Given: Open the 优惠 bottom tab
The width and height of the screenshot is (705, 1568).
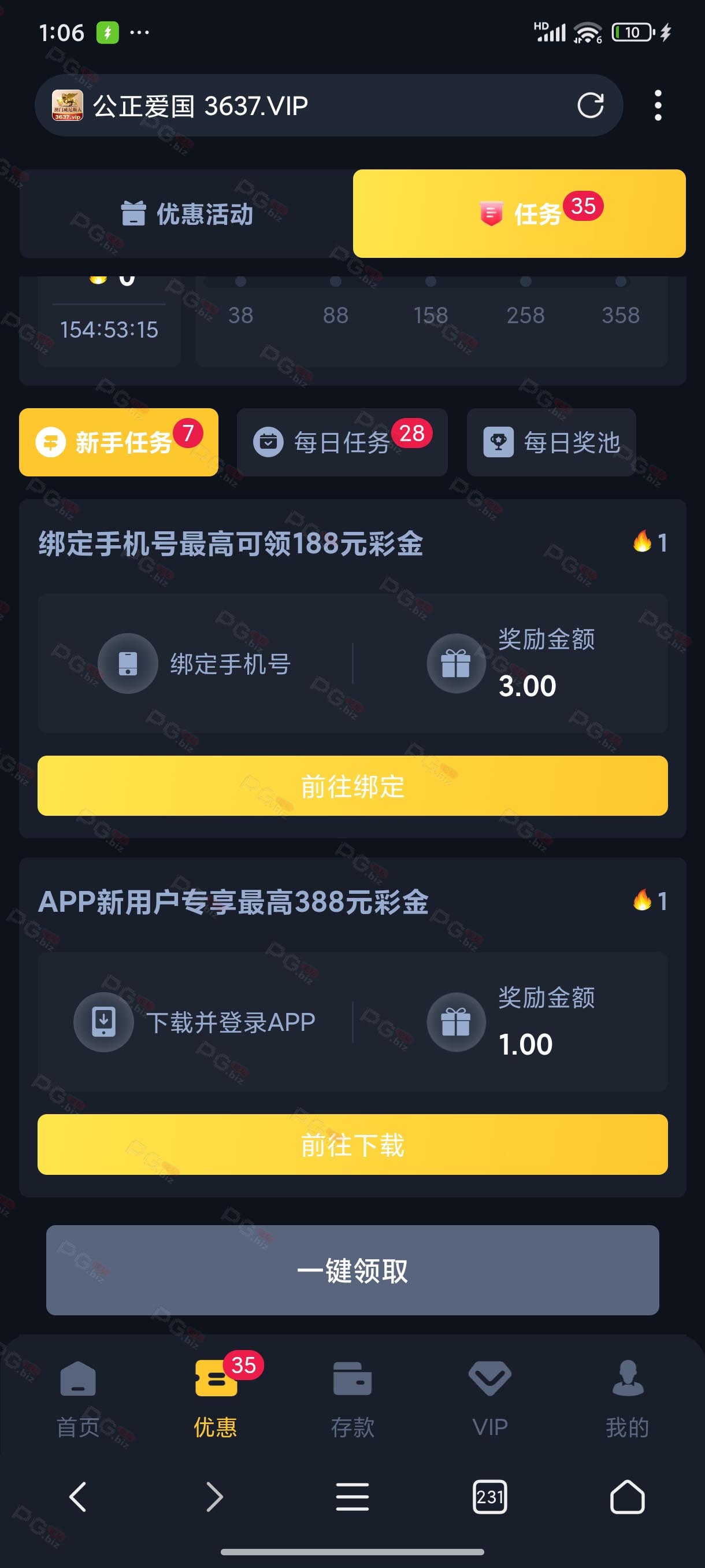Looking at the screenshot, I should [x=216, y=1399].
